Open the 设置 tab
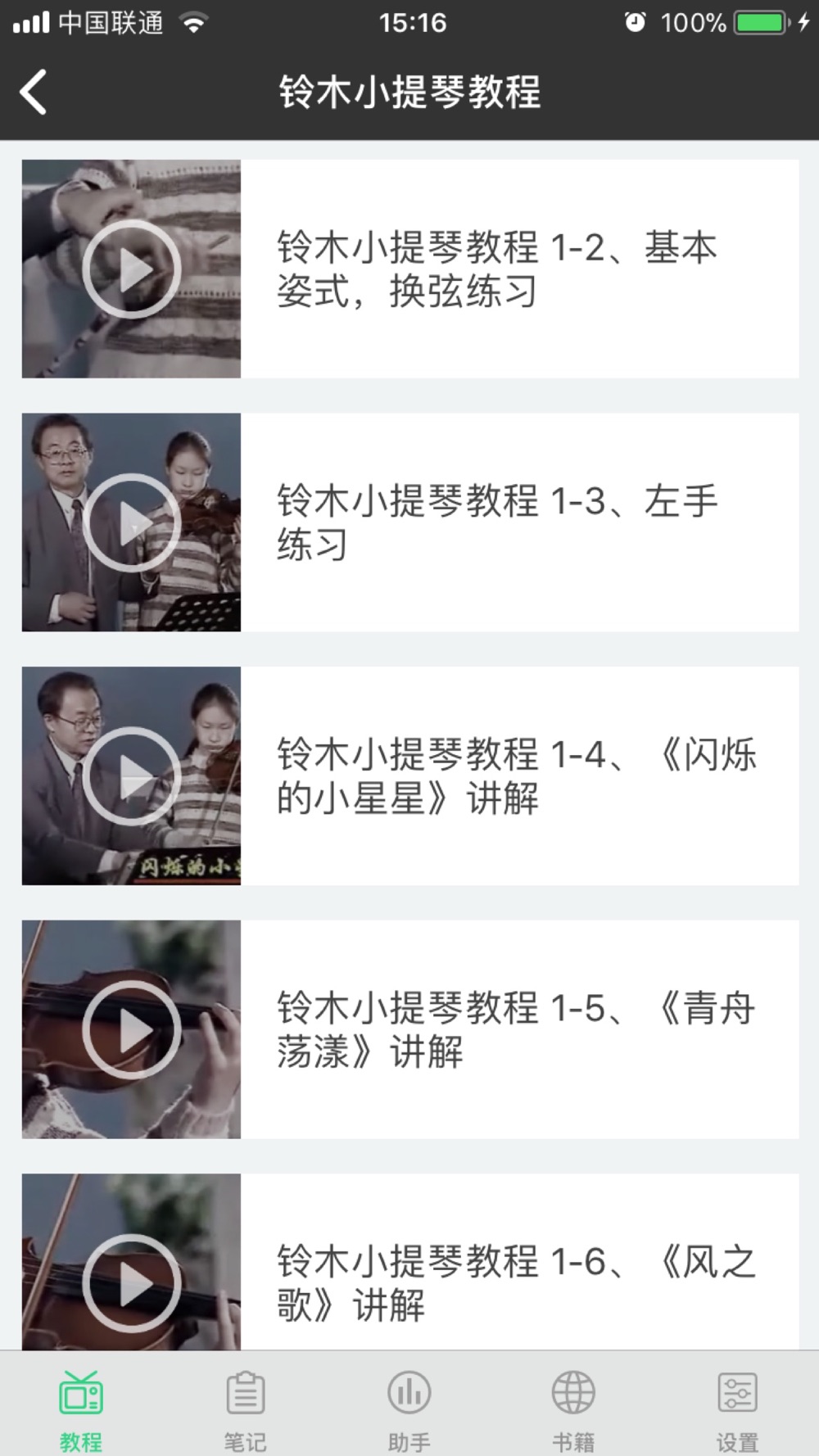 737,1410
